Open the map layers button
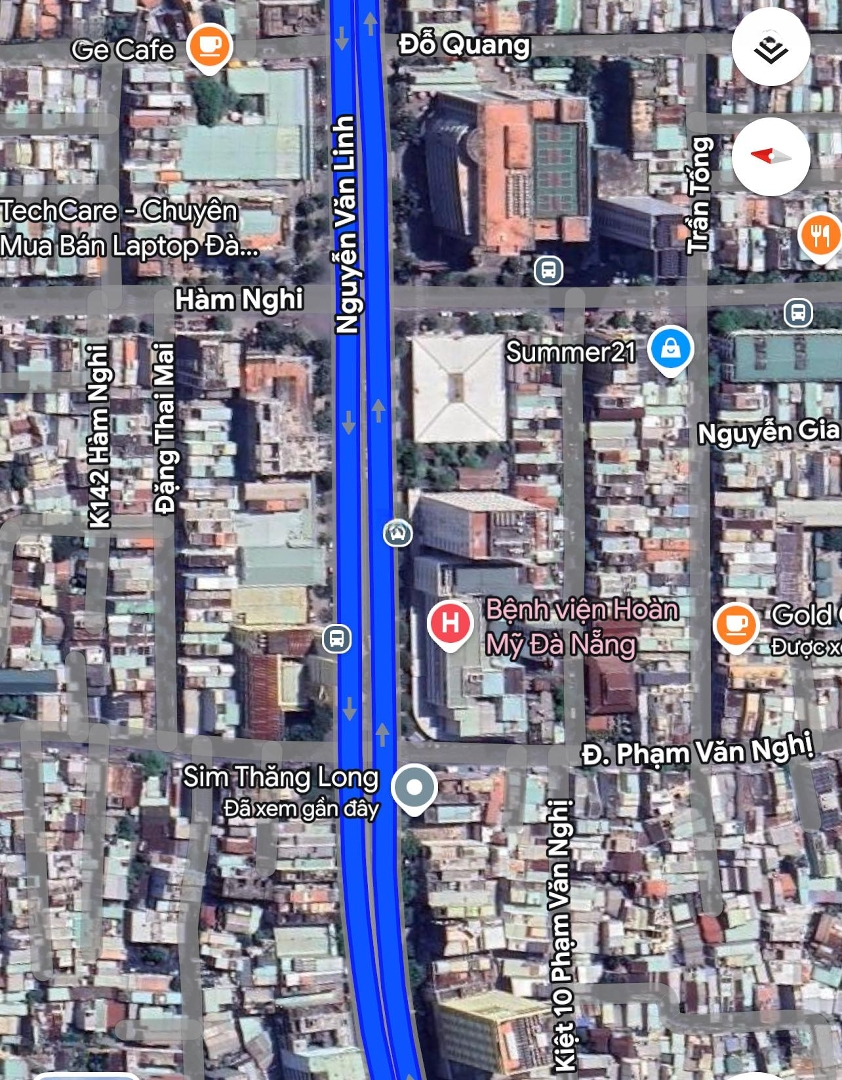This screenshot has height=1080, width=842. 770,49
